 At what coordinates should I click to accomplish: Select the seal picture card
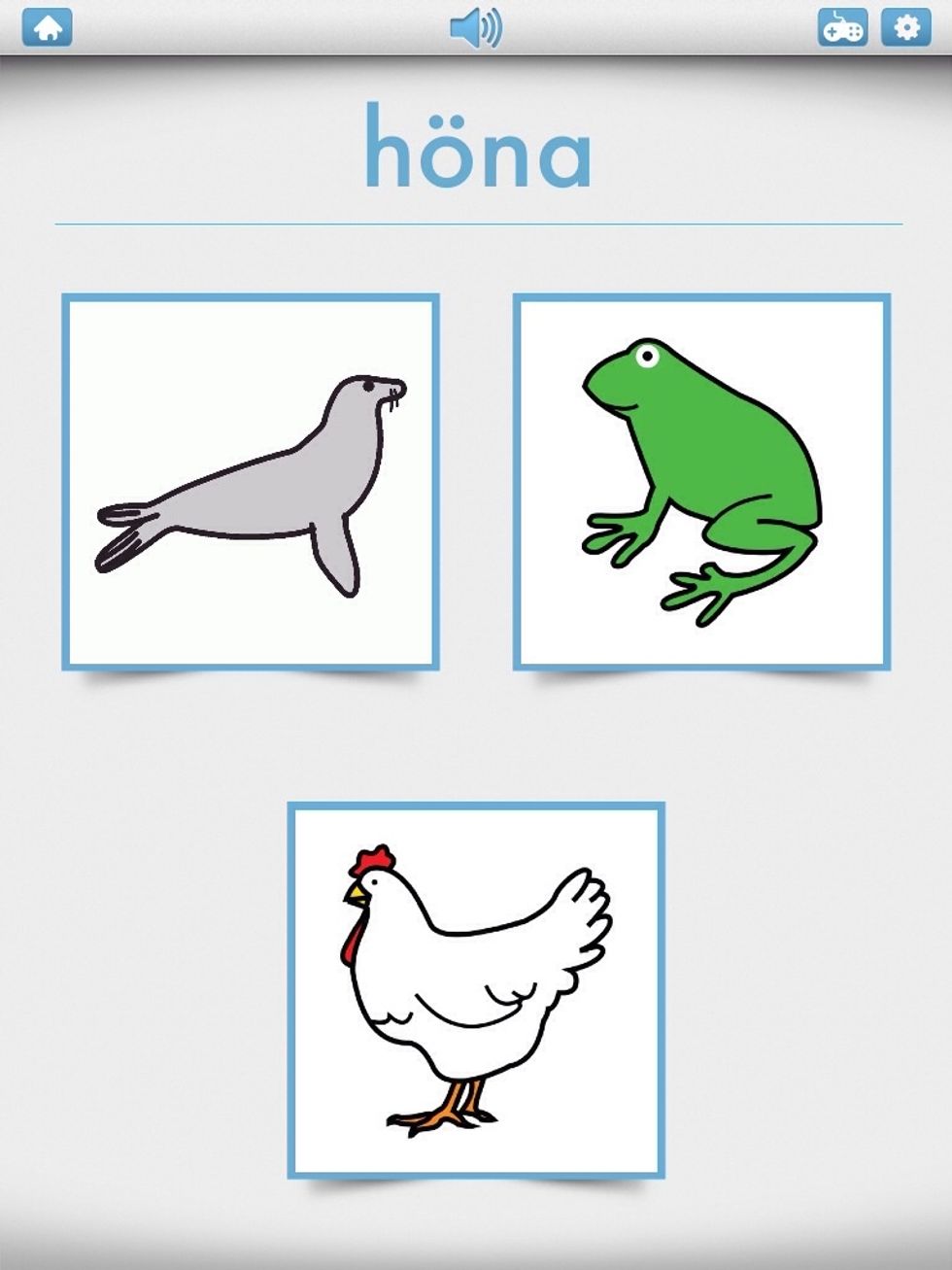pyautogui.click(x=251, y=482)
